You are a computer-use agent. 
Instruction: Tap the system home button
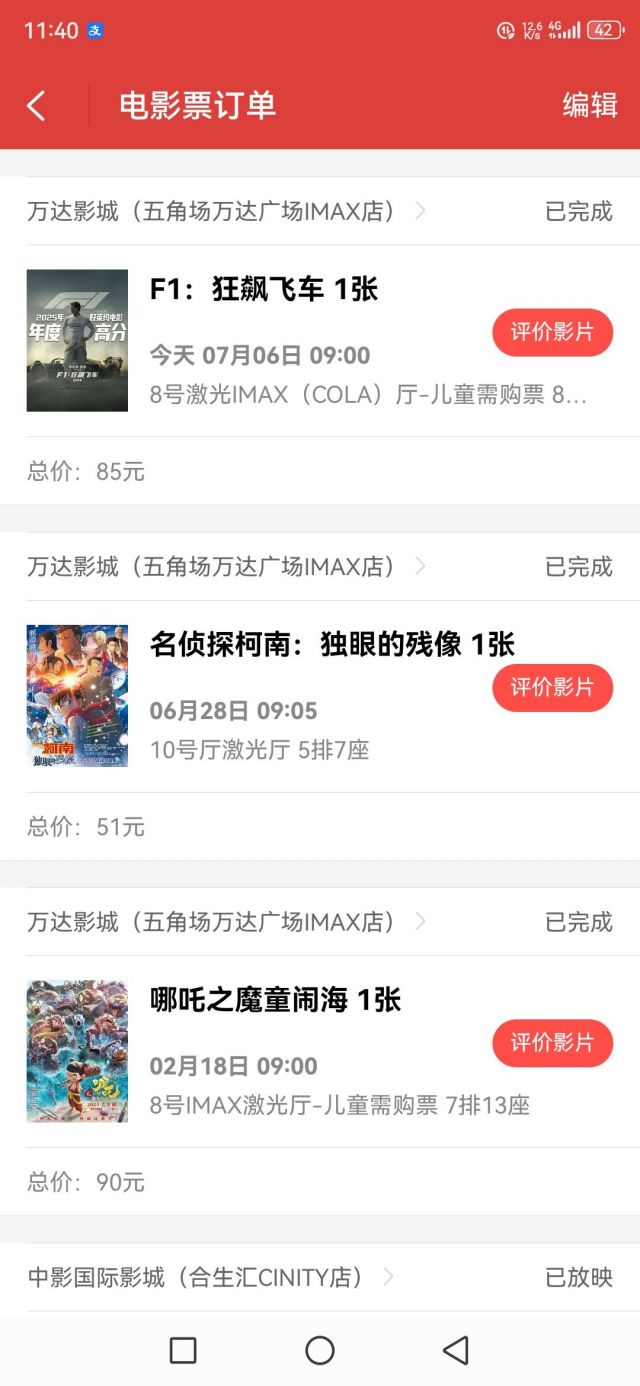click(320, 1350)
